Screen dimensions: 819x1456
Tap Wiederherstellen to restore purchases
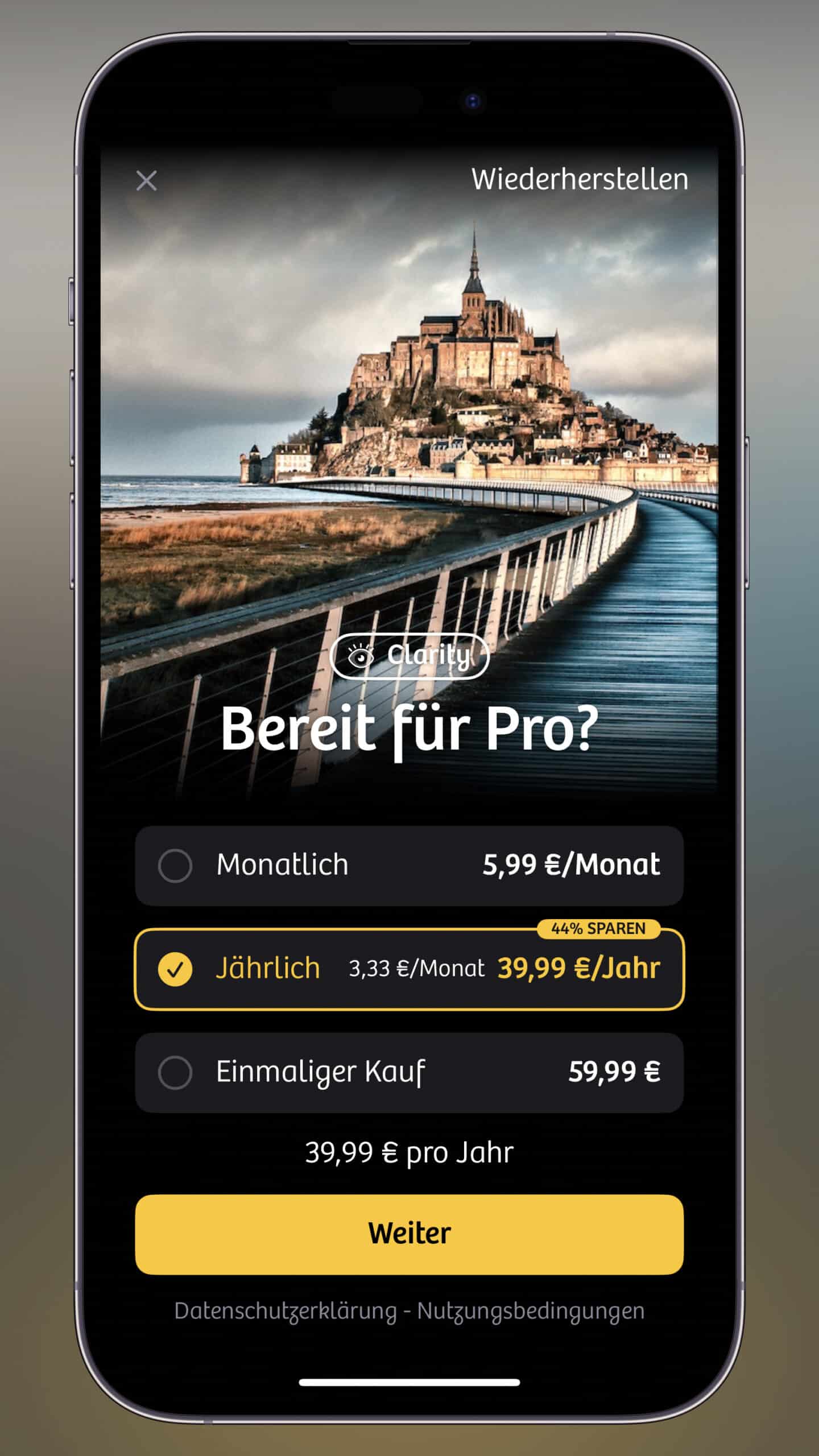point(579,180)
